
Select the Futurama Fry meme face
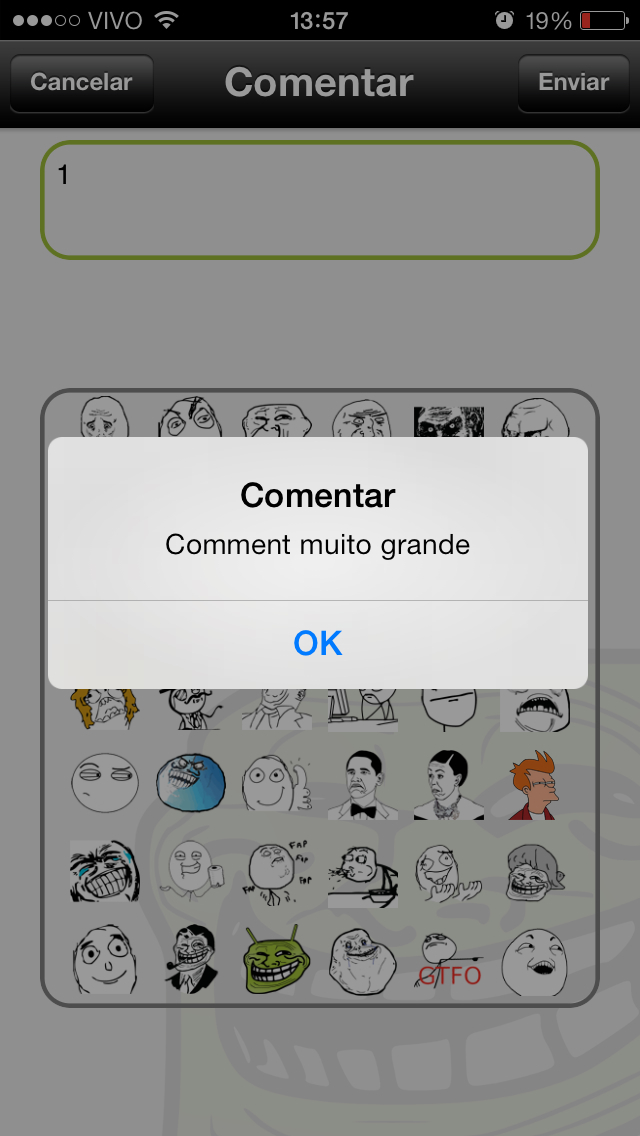coord(533,786)
